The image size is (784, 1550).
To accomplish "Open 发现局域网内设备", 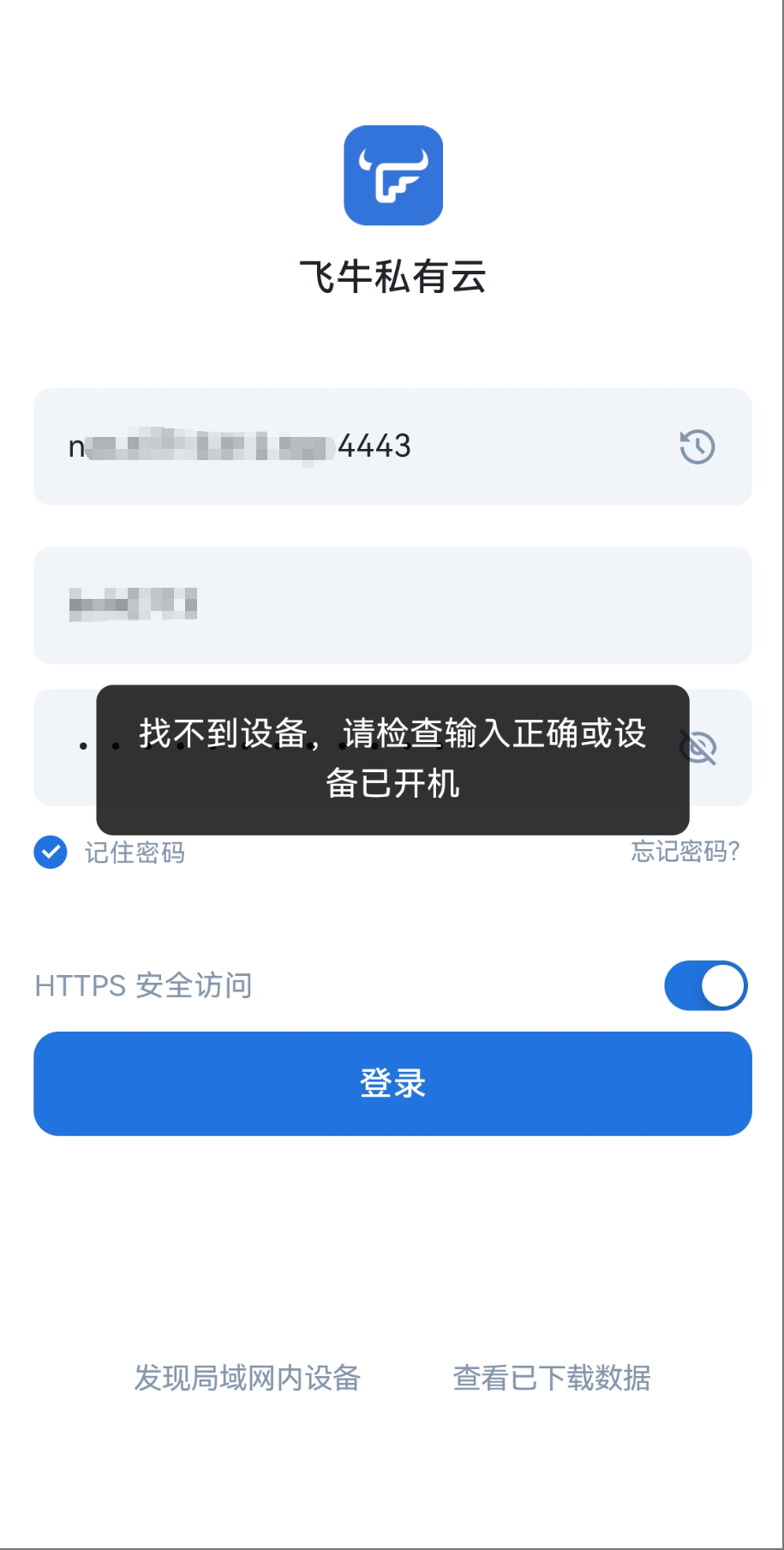I will coord(247,1378).
